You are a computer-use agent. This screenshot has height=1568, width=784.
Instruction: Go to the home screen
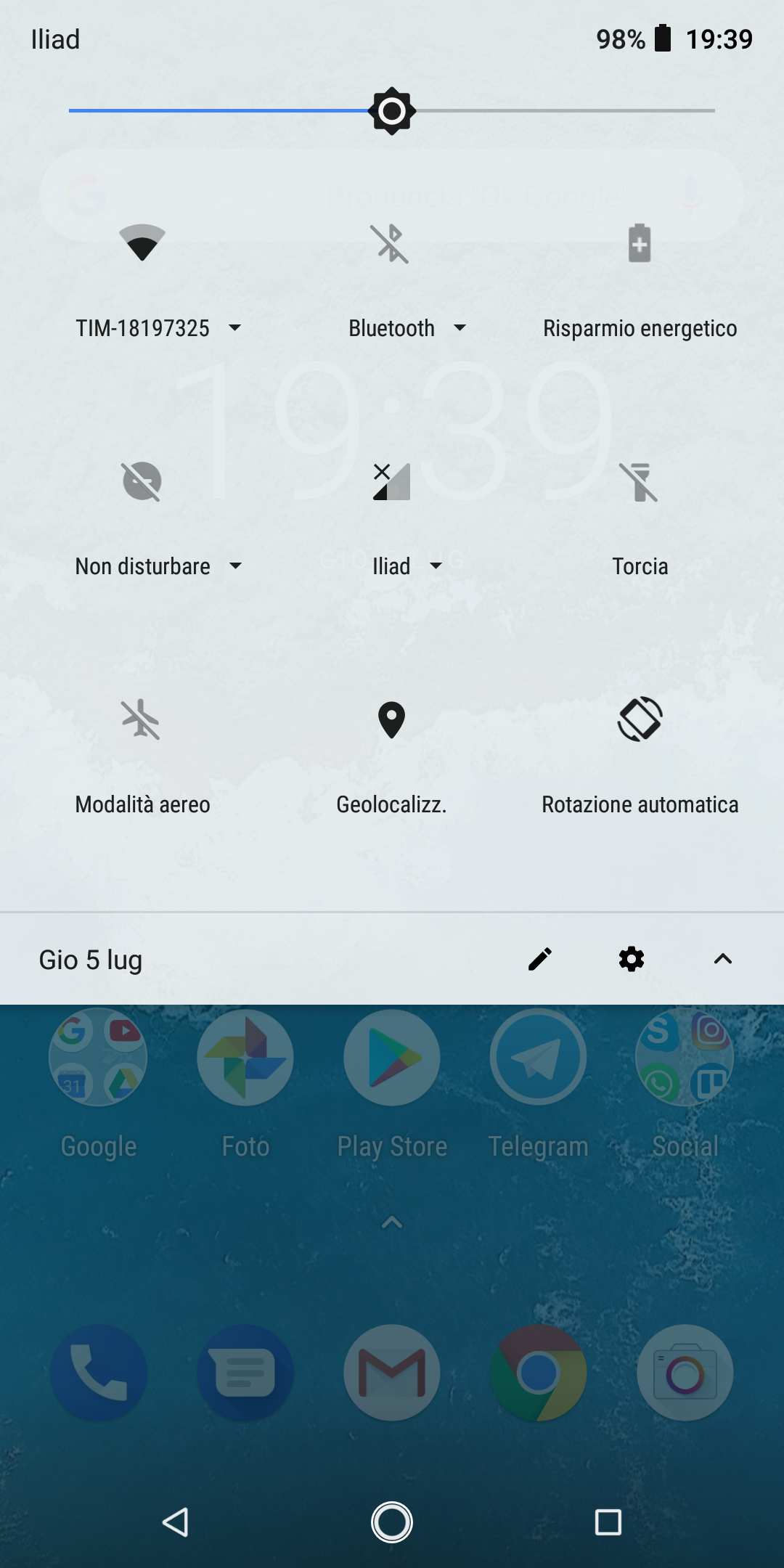point(392,1522)
